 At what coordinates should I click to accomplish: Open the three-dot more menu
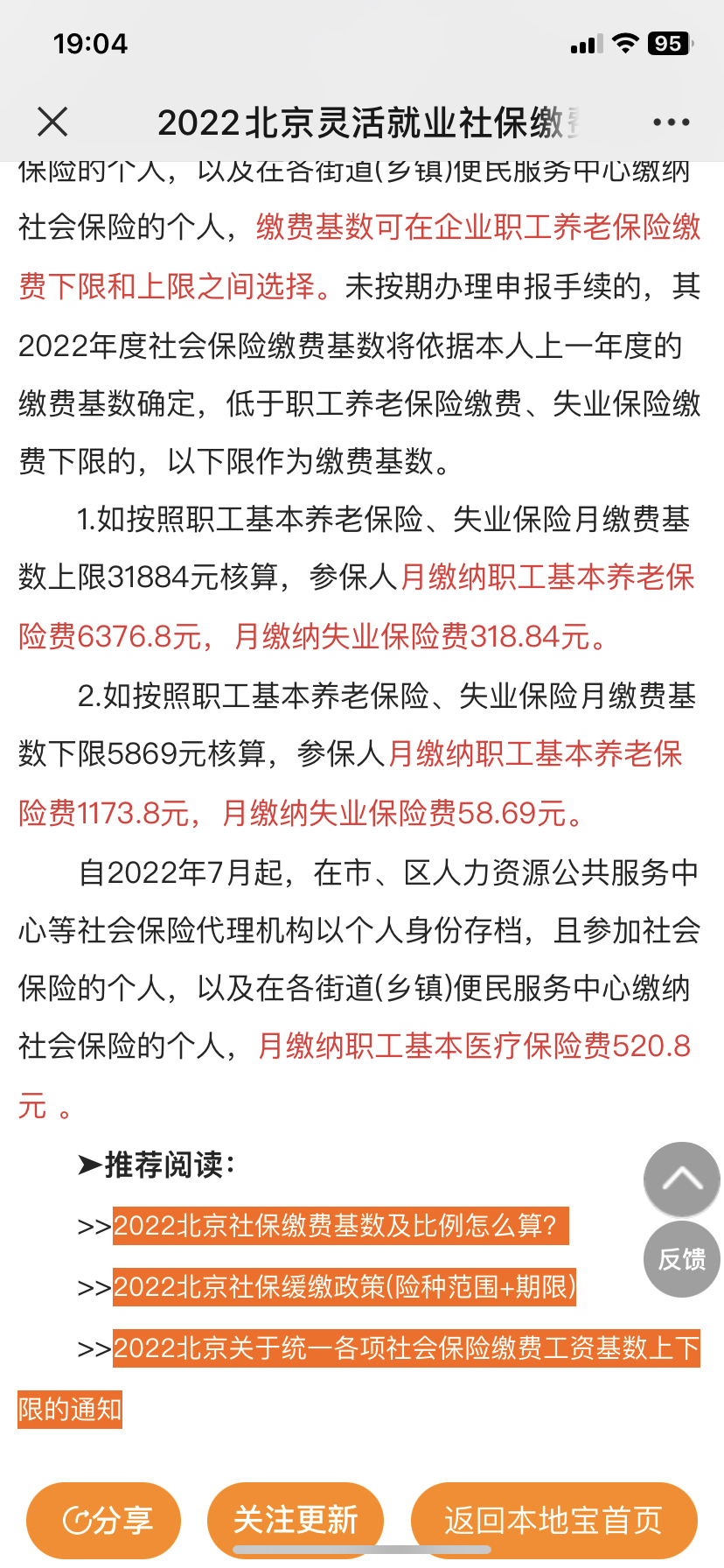671,122
